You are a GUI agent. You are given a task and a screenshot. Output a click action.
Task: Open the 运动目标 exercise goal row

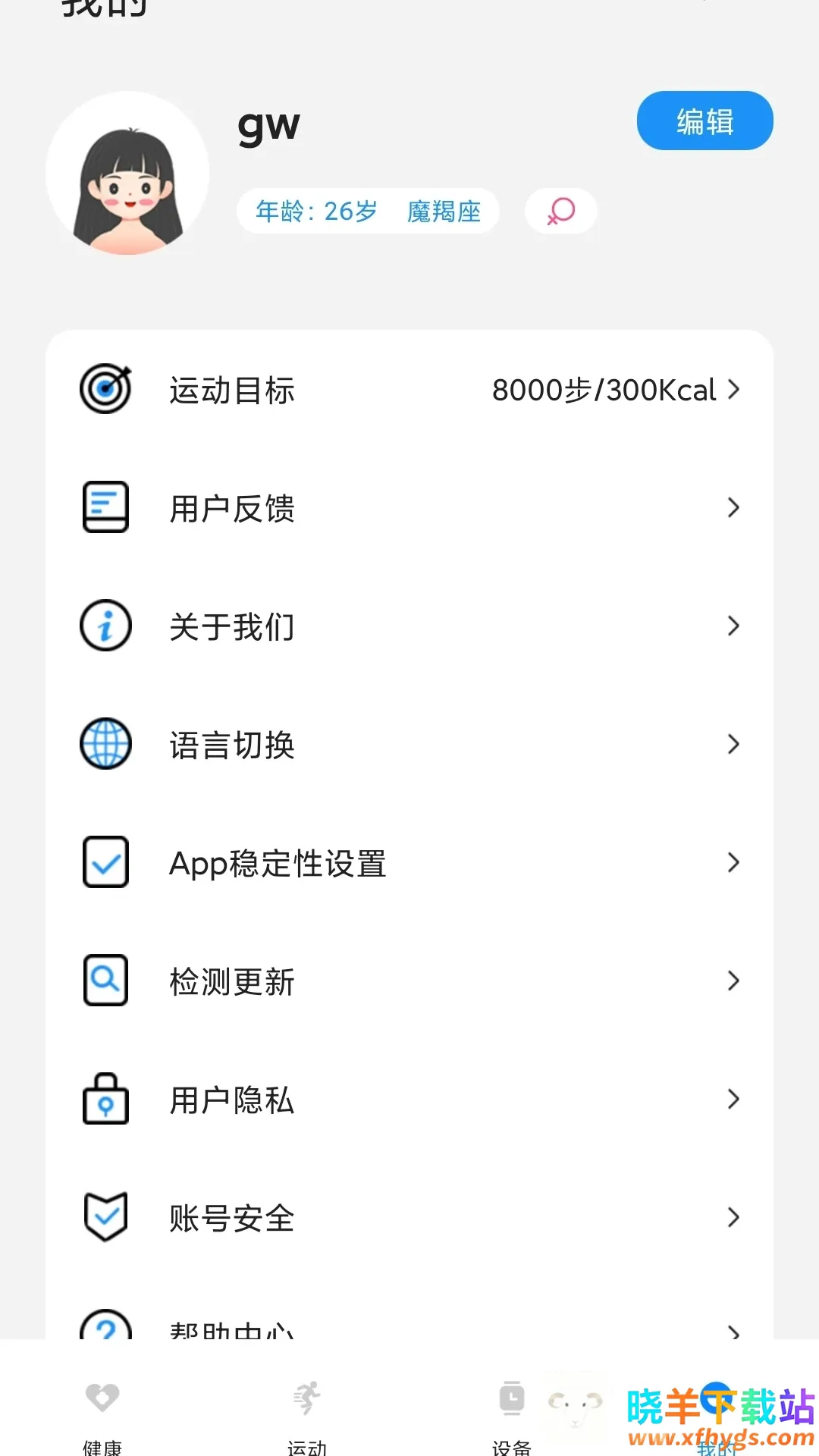point(409,390)
